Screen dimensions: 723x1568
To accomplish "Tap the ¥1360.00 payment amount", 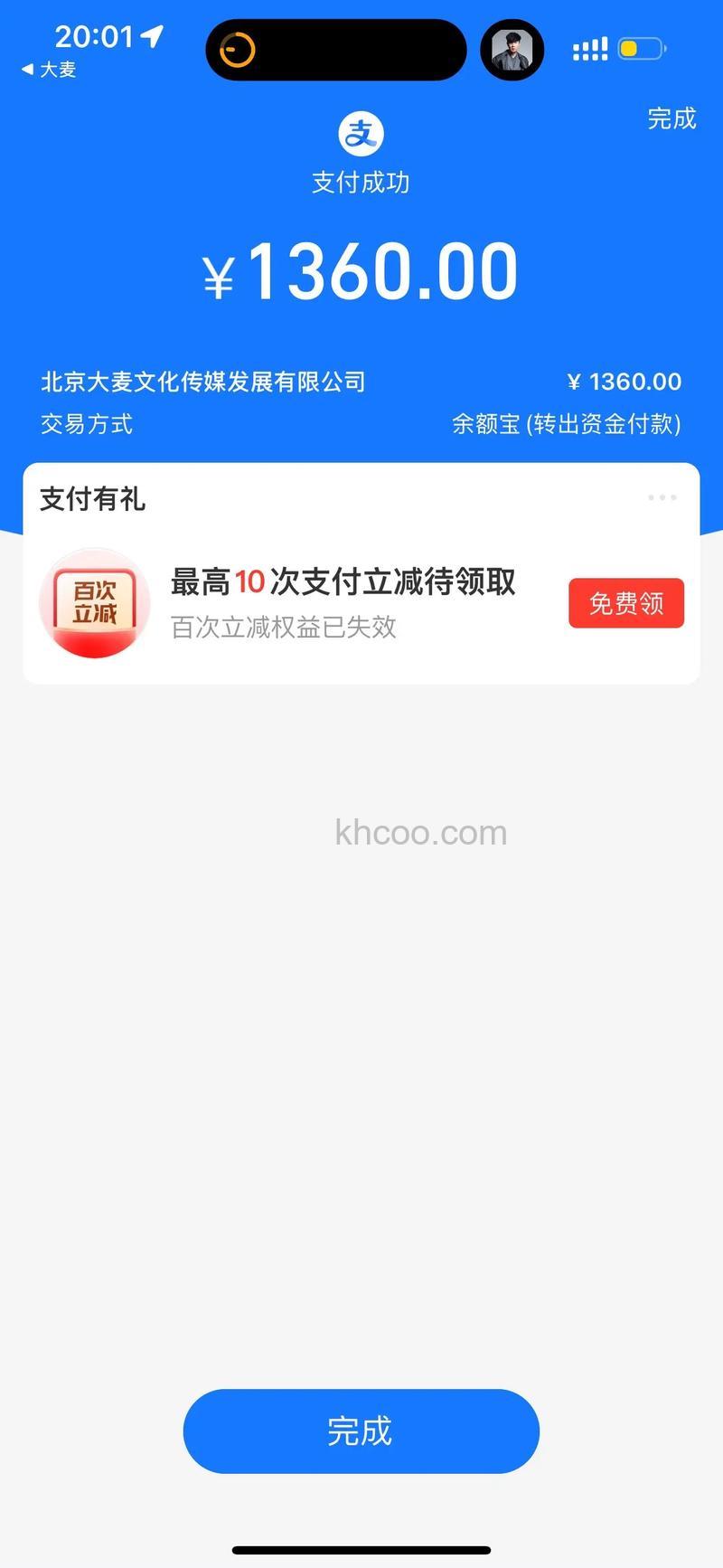I will point(360,269).
